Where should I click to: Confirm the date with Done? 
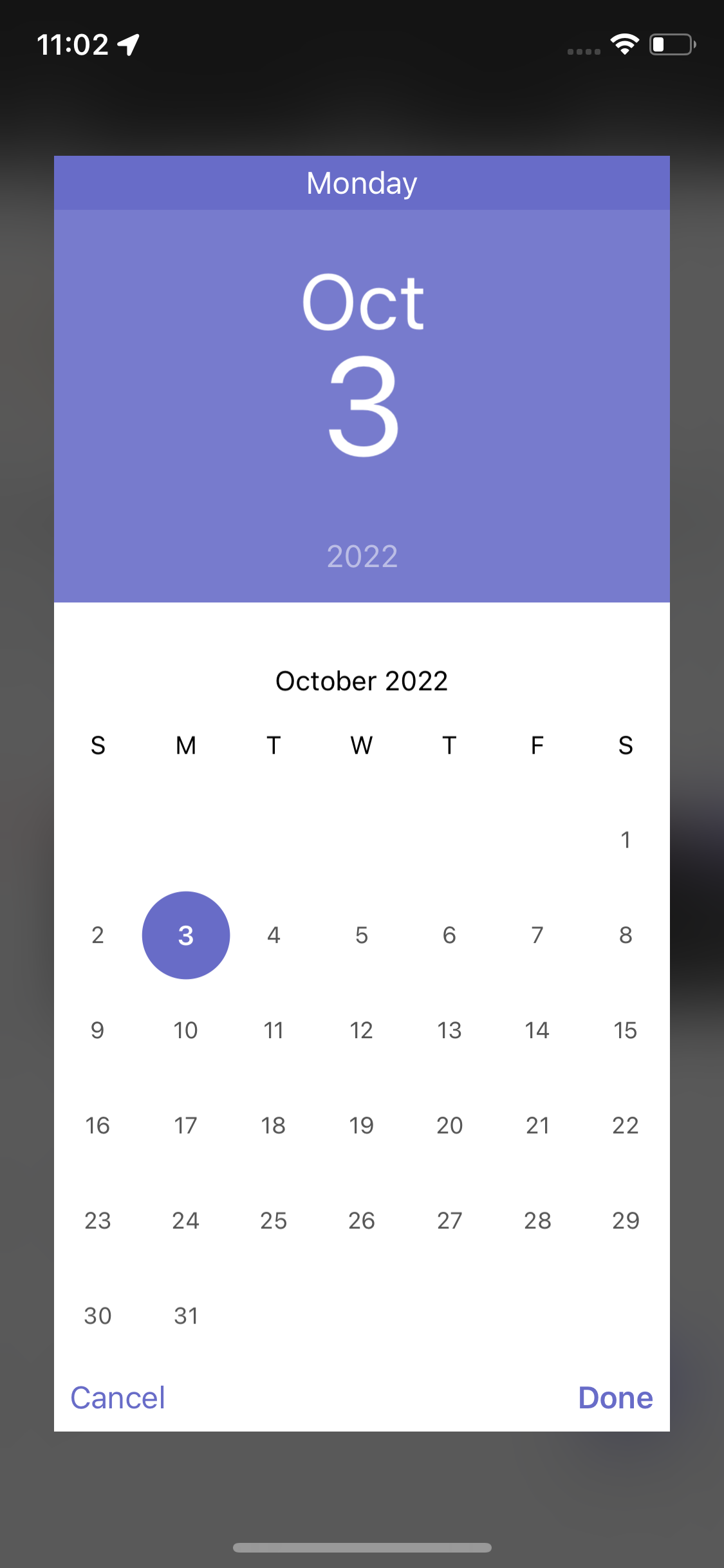click(x=615, y=1397)
